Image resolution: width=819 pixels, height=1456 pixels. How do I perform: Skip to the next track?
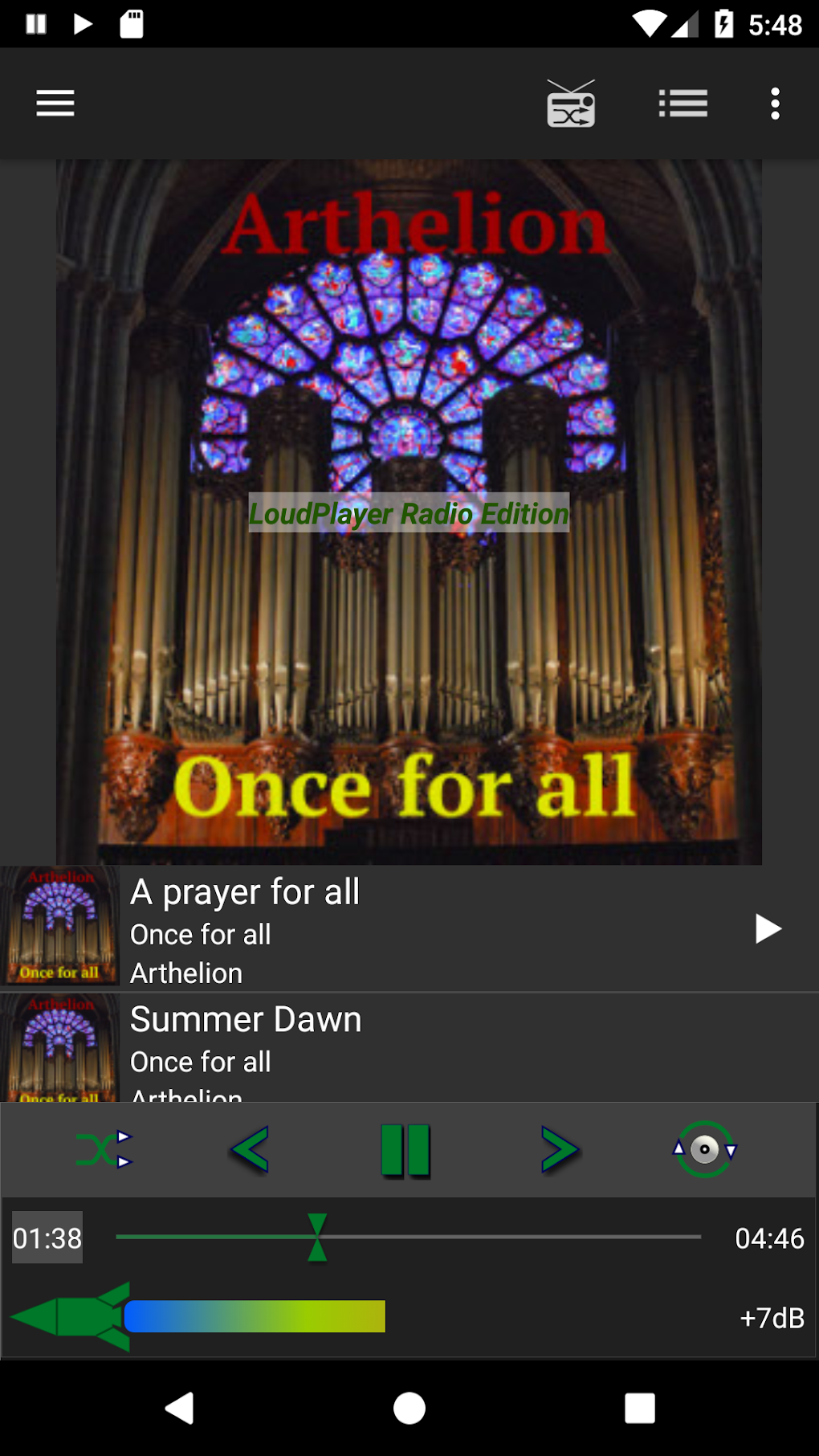click(560, 1149)
